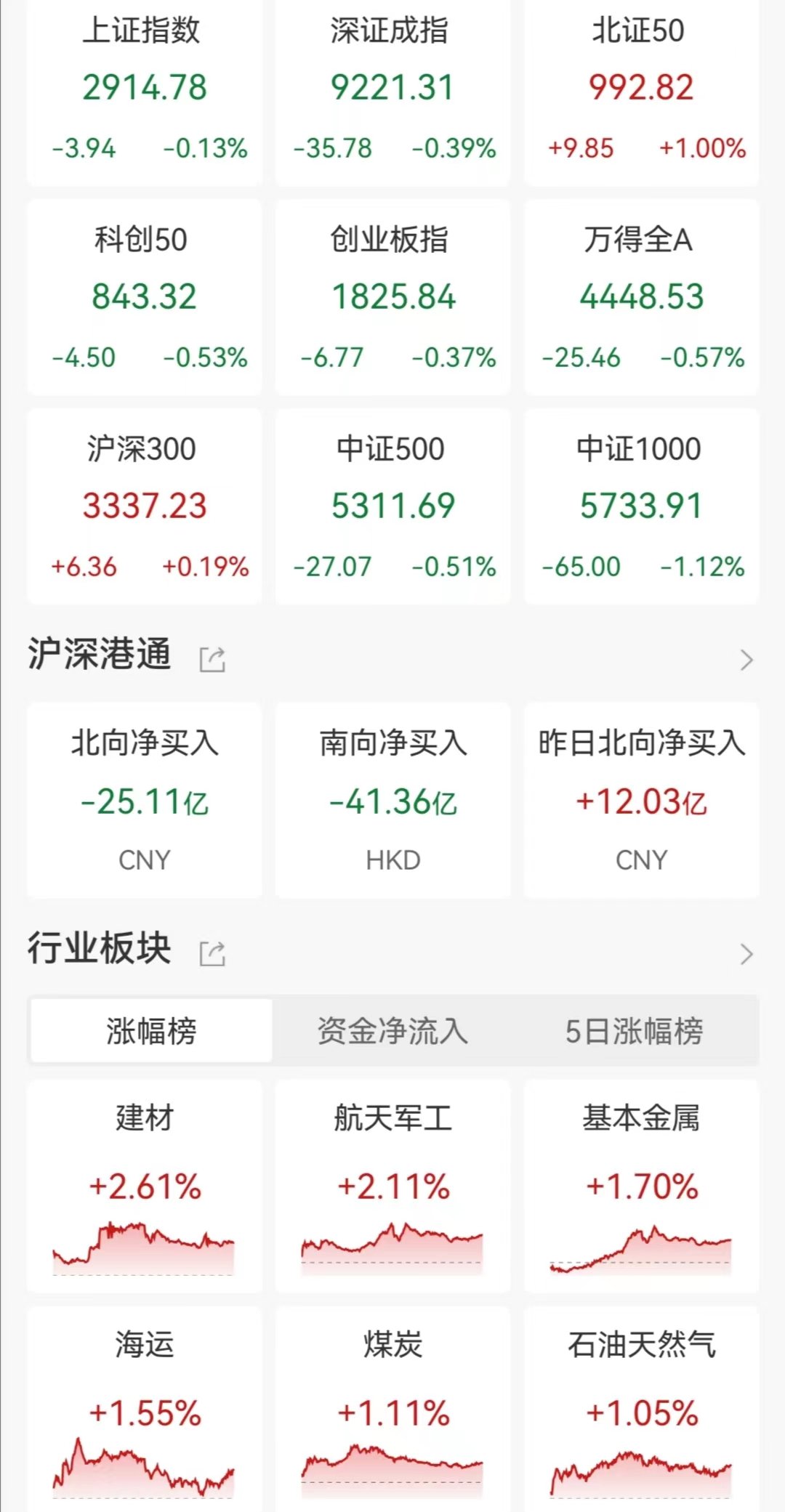Screen dimensions: 785x1512
Task: Open the 上证指数 index card
Action: [144, 91]
